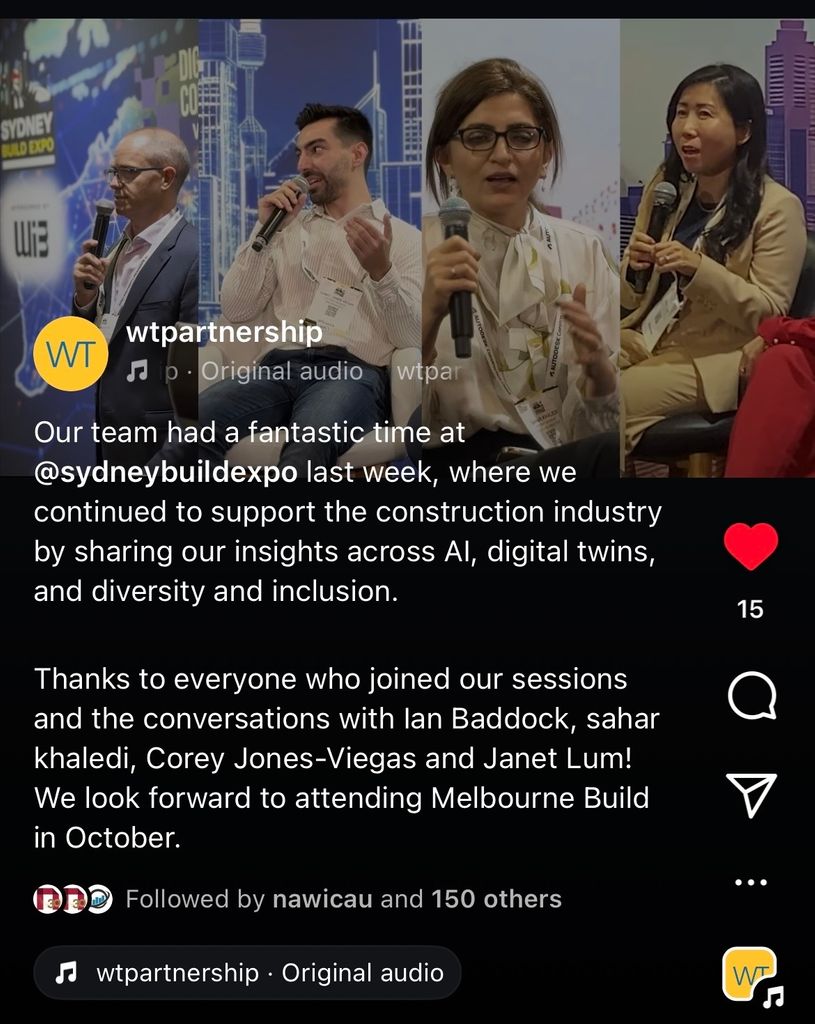
Task: Share this reel via paper plane icon
Action: (x=750, y=795)
